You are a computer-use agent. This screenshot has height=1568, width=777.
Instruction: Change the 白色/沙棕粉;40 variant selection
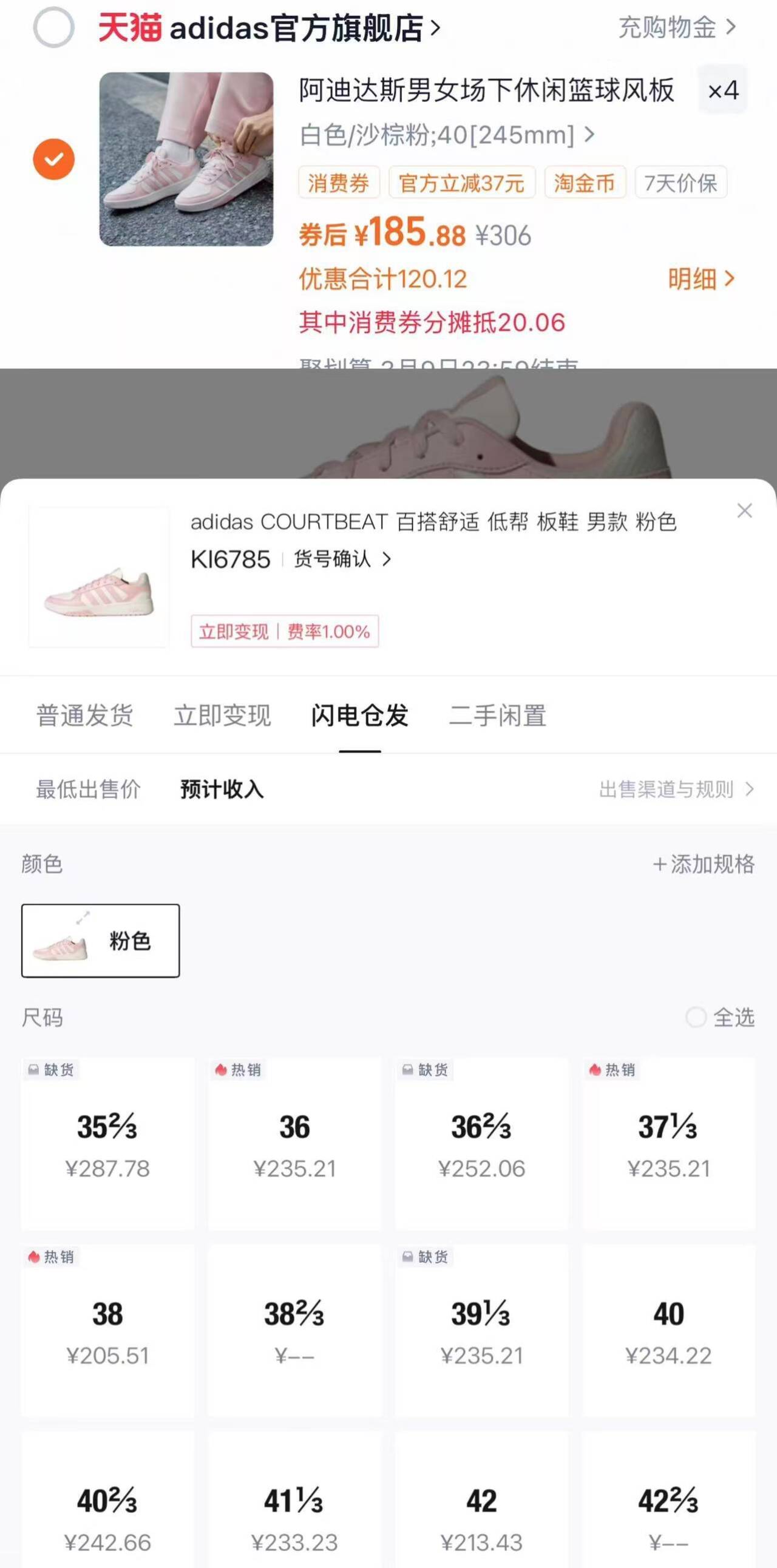(446, 135)
